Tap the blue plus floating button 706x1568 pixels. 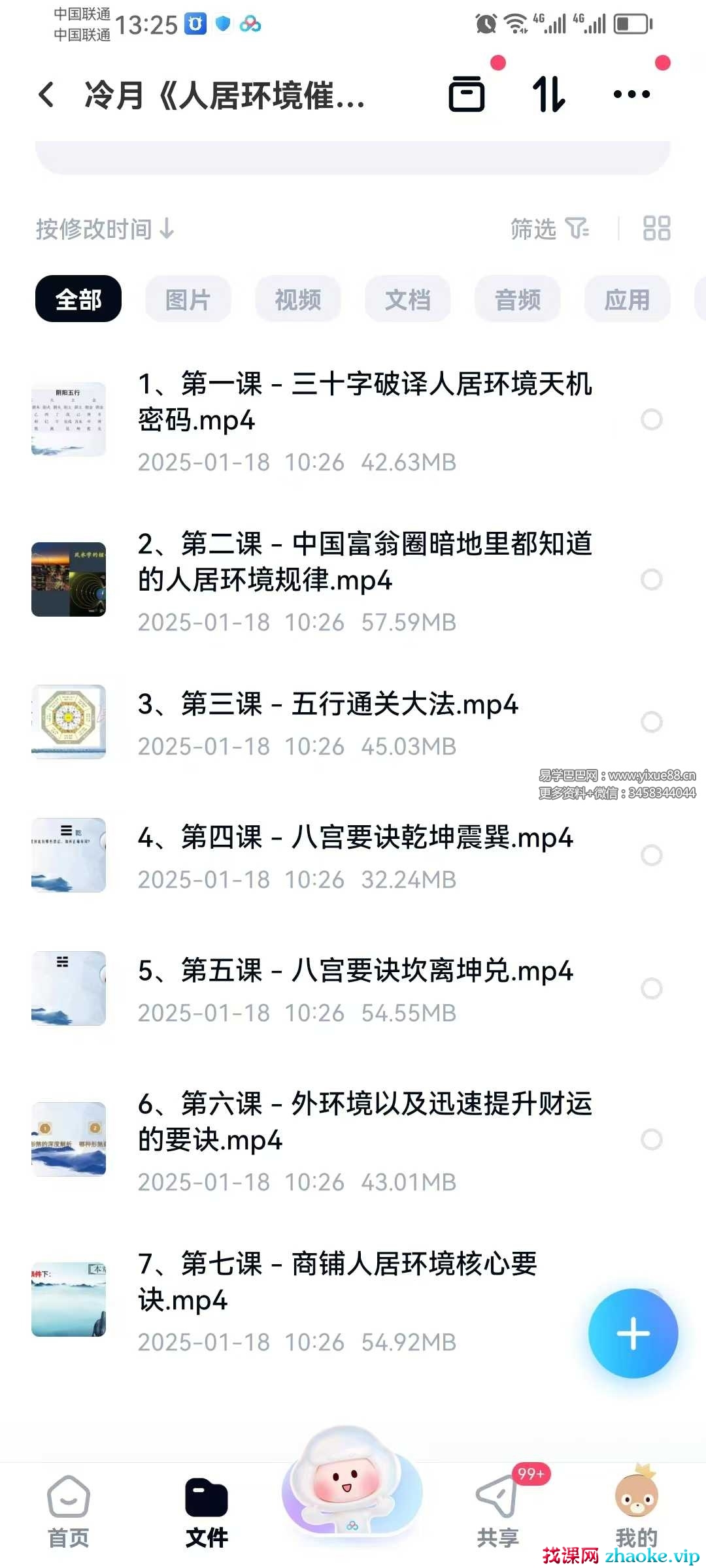click(633, 1333)
